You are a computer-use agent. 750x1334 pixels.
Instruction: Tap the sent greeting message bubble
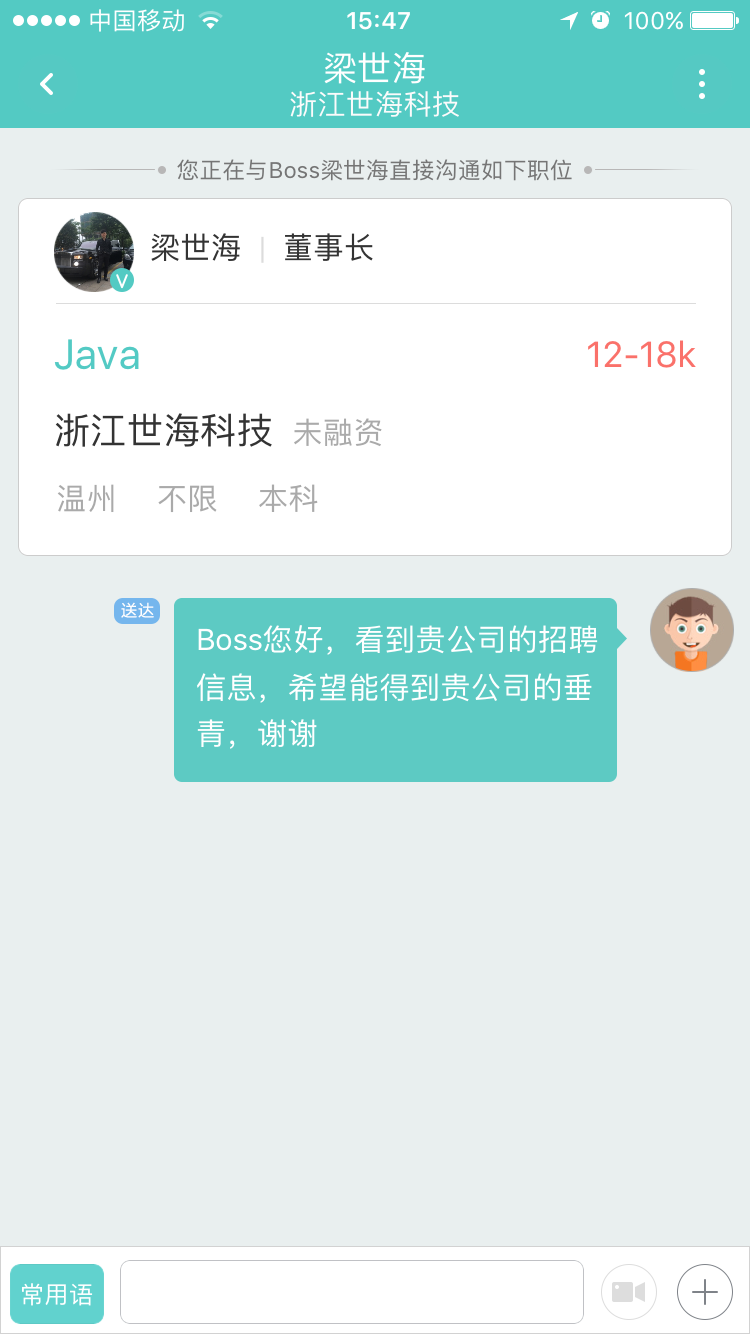395,688
